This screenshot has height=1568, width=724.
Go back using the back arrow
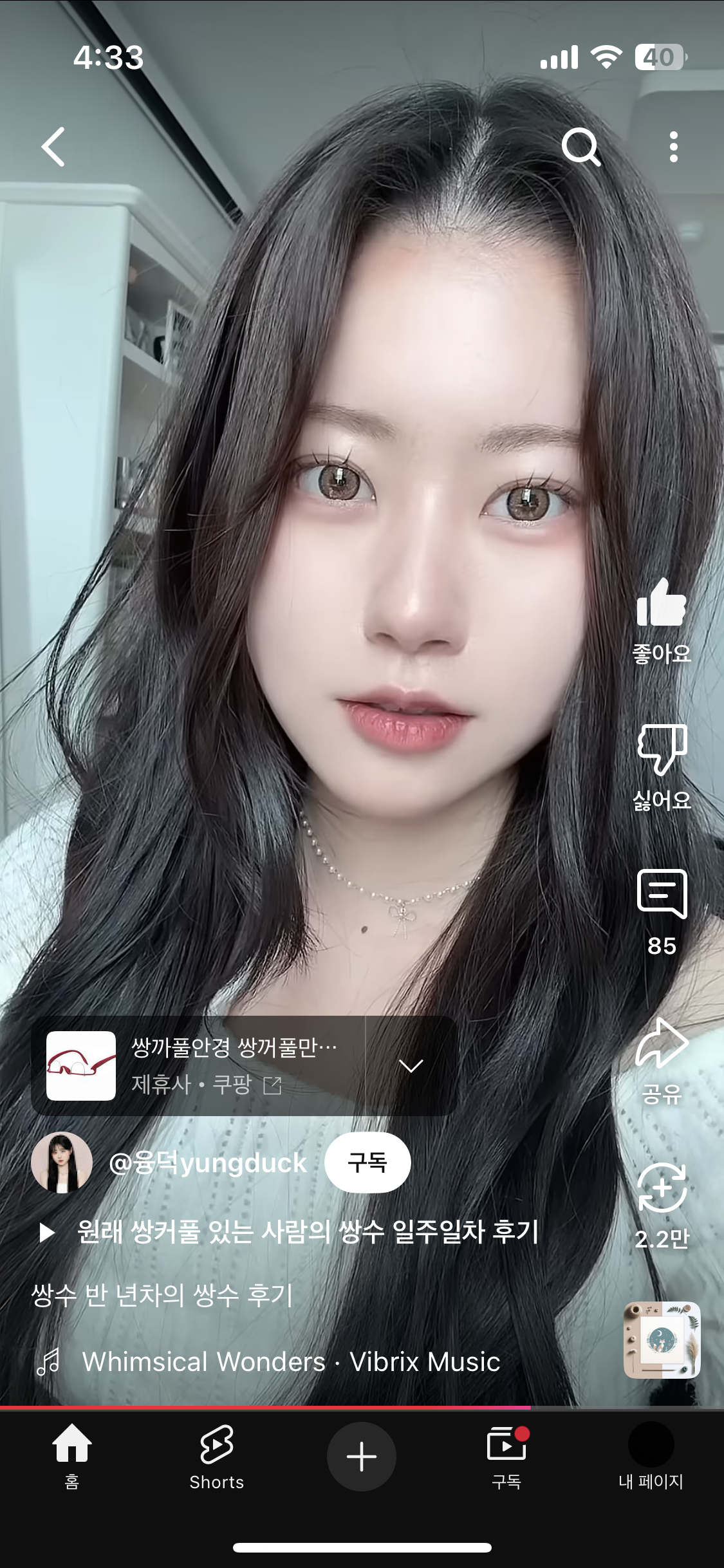pos(53,147)
